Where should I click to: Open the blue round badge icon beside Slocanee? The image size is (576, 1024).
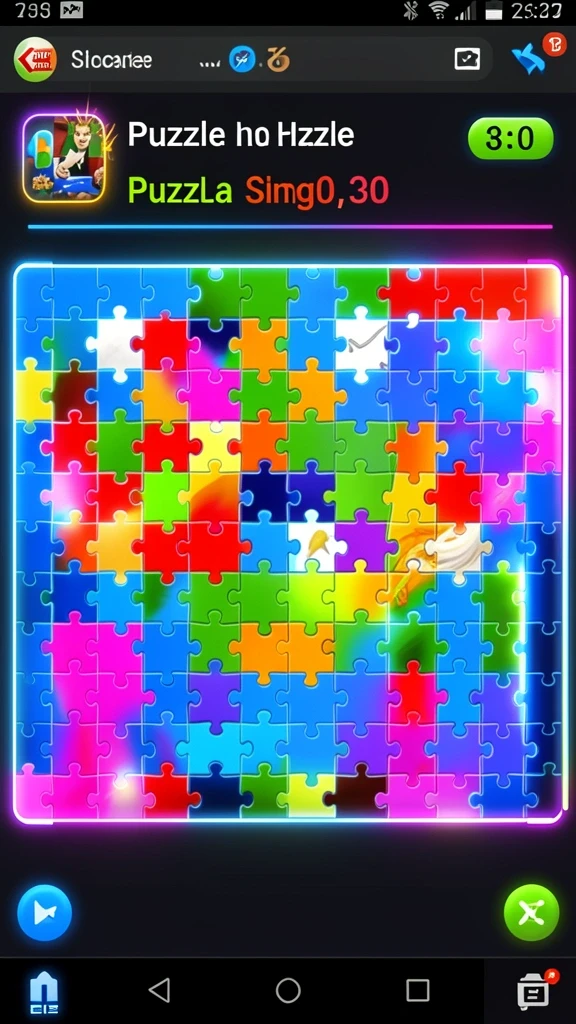(x=242, y=61)
